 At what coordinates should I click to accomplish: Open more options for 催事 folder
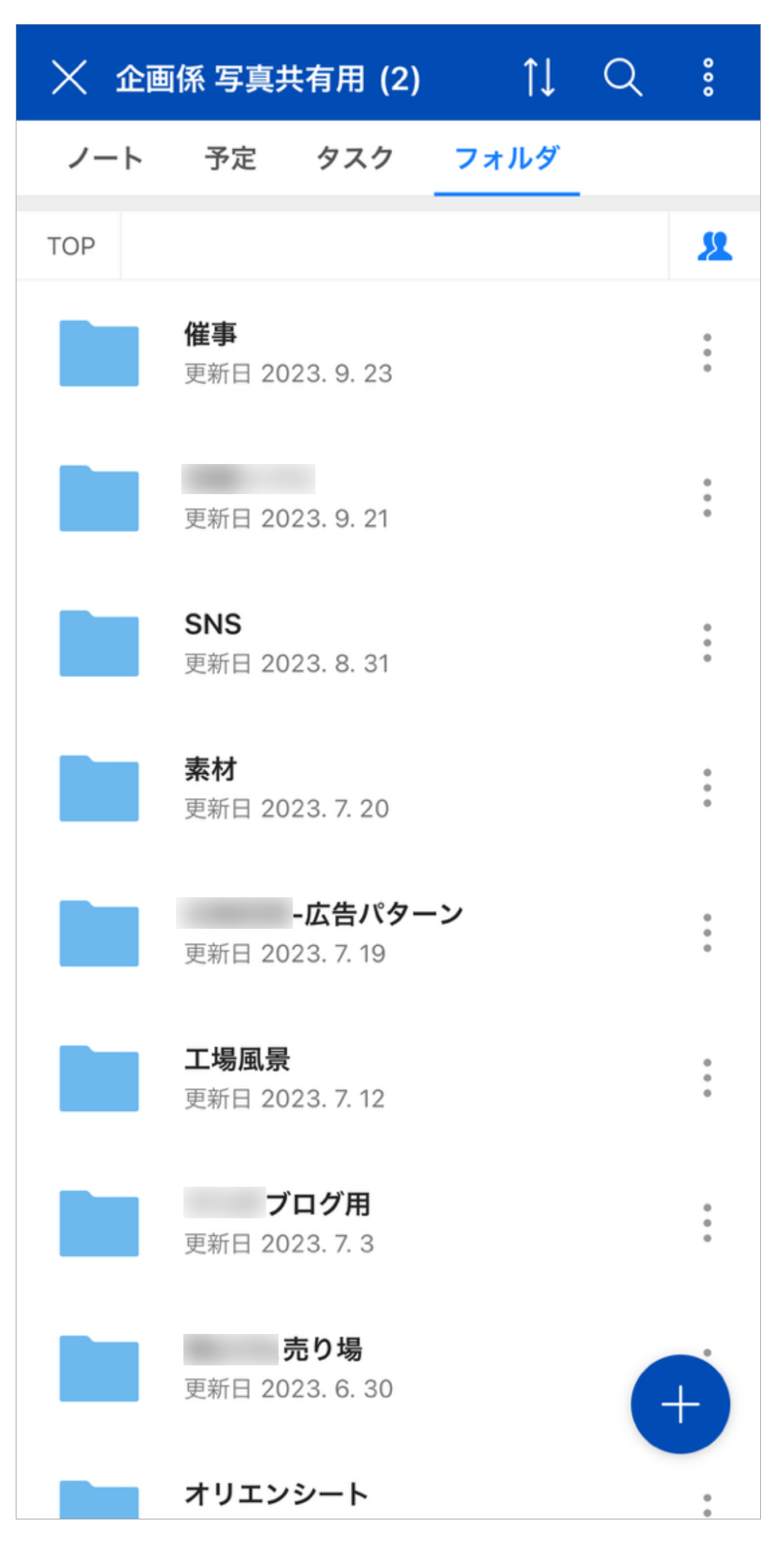click(x=707, y=353)
